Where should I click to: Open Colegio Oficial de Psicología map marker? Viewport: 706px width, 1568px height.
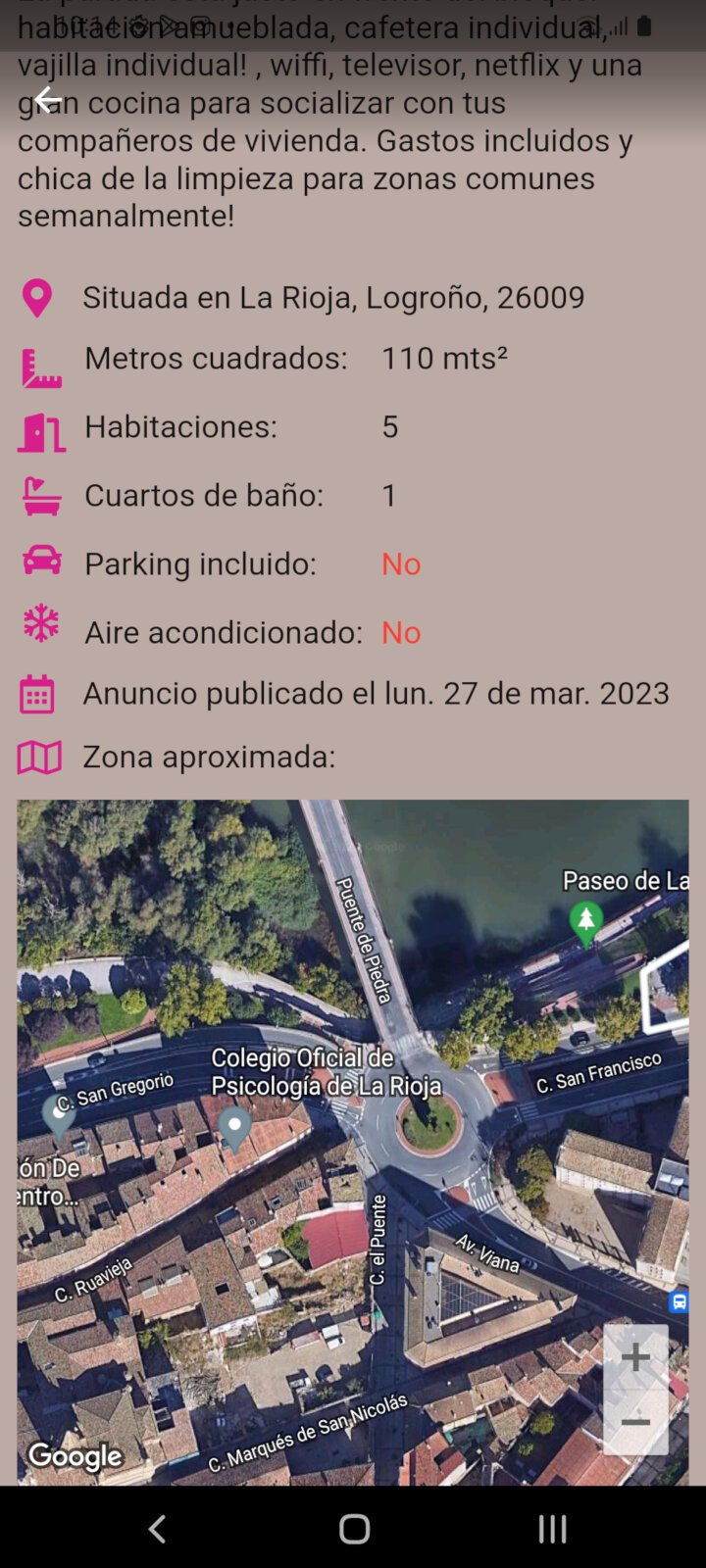234,1128
